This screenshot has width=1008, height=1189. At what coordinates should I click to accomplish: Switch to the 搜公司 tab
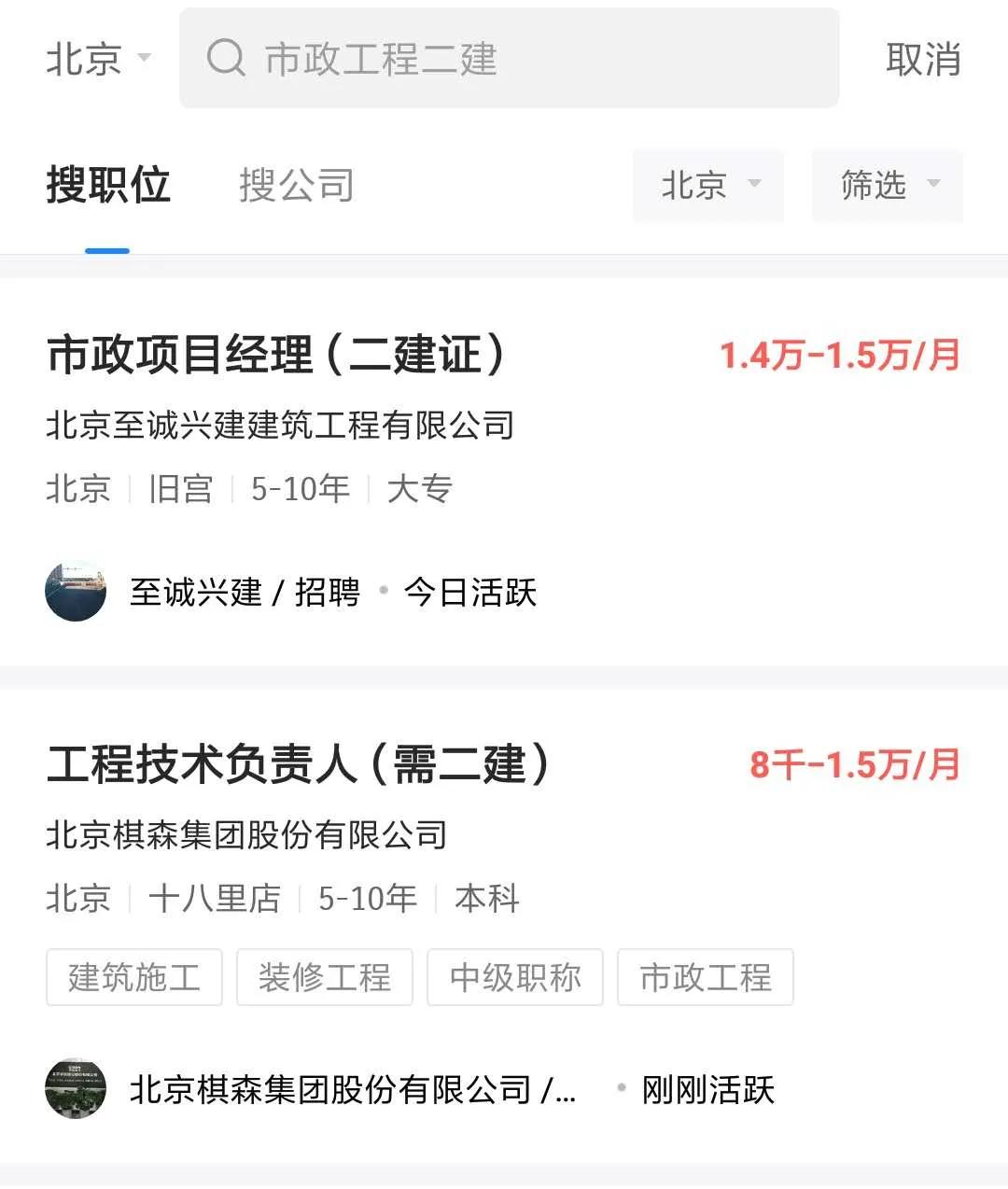tap(296, 186)
